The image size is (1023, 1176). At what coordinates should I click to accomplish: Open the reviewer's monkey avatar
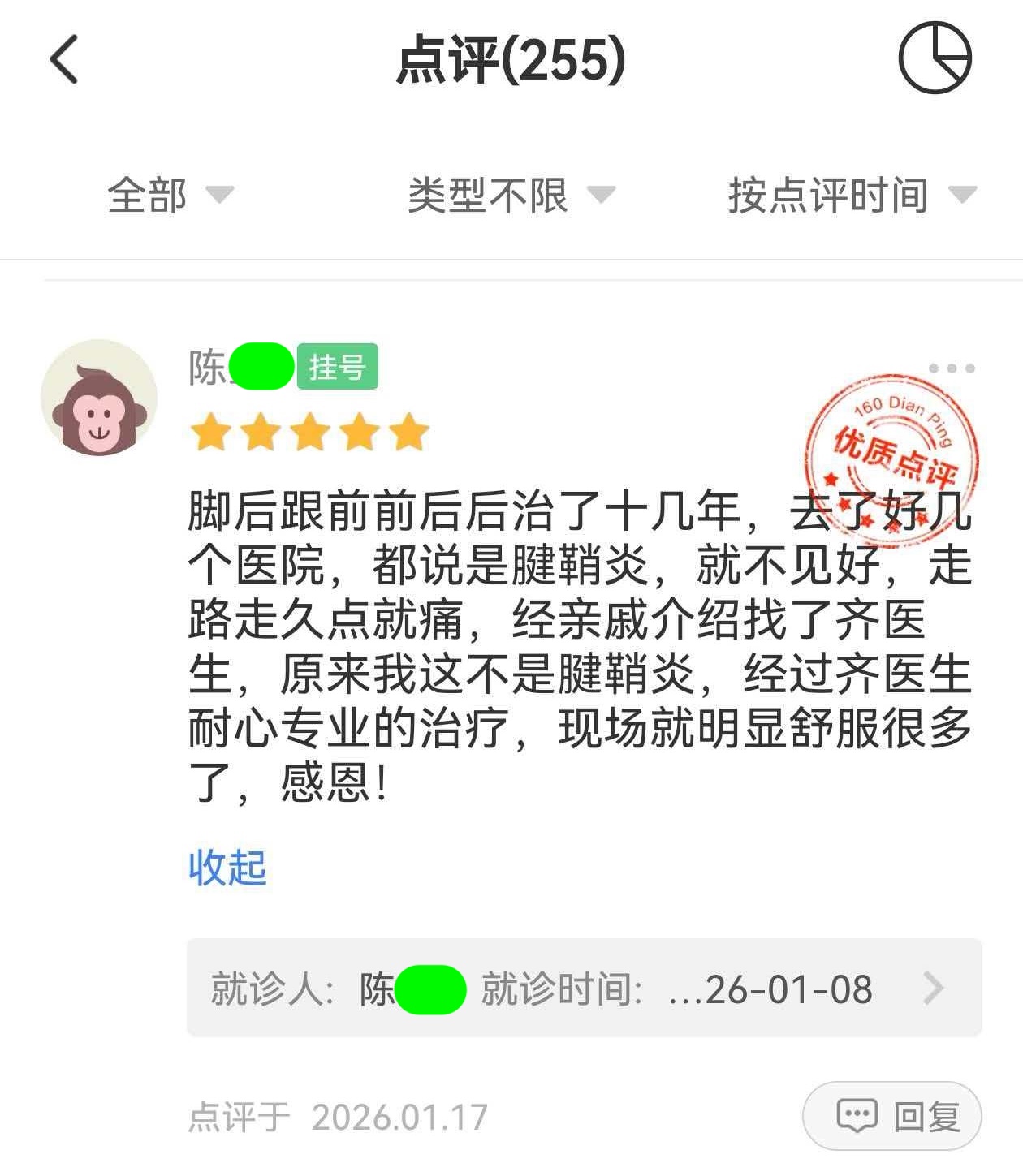coord(99,398)
